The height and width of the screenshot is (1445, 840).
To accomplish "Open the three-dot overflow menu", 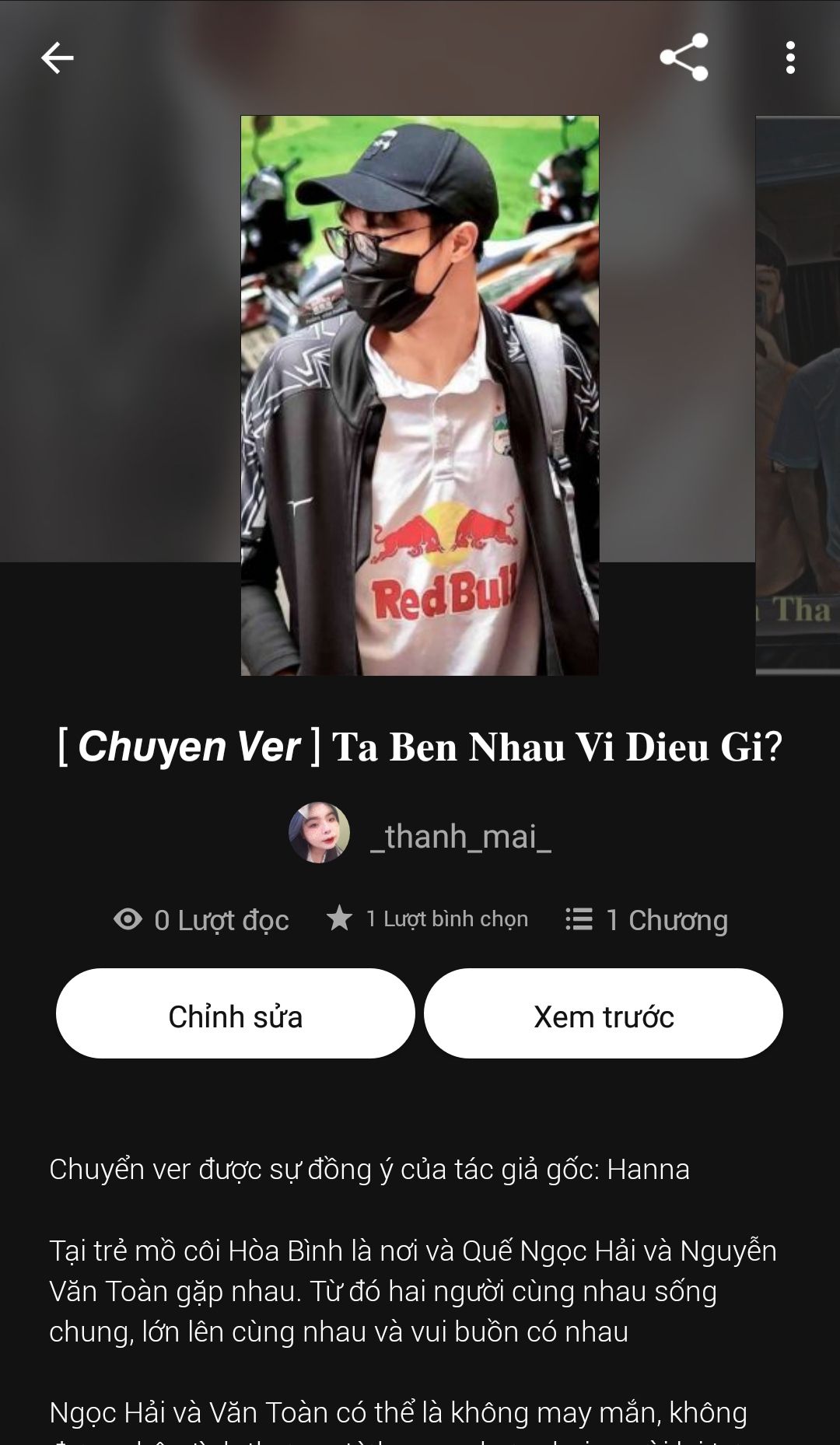I will click(790, 58).
